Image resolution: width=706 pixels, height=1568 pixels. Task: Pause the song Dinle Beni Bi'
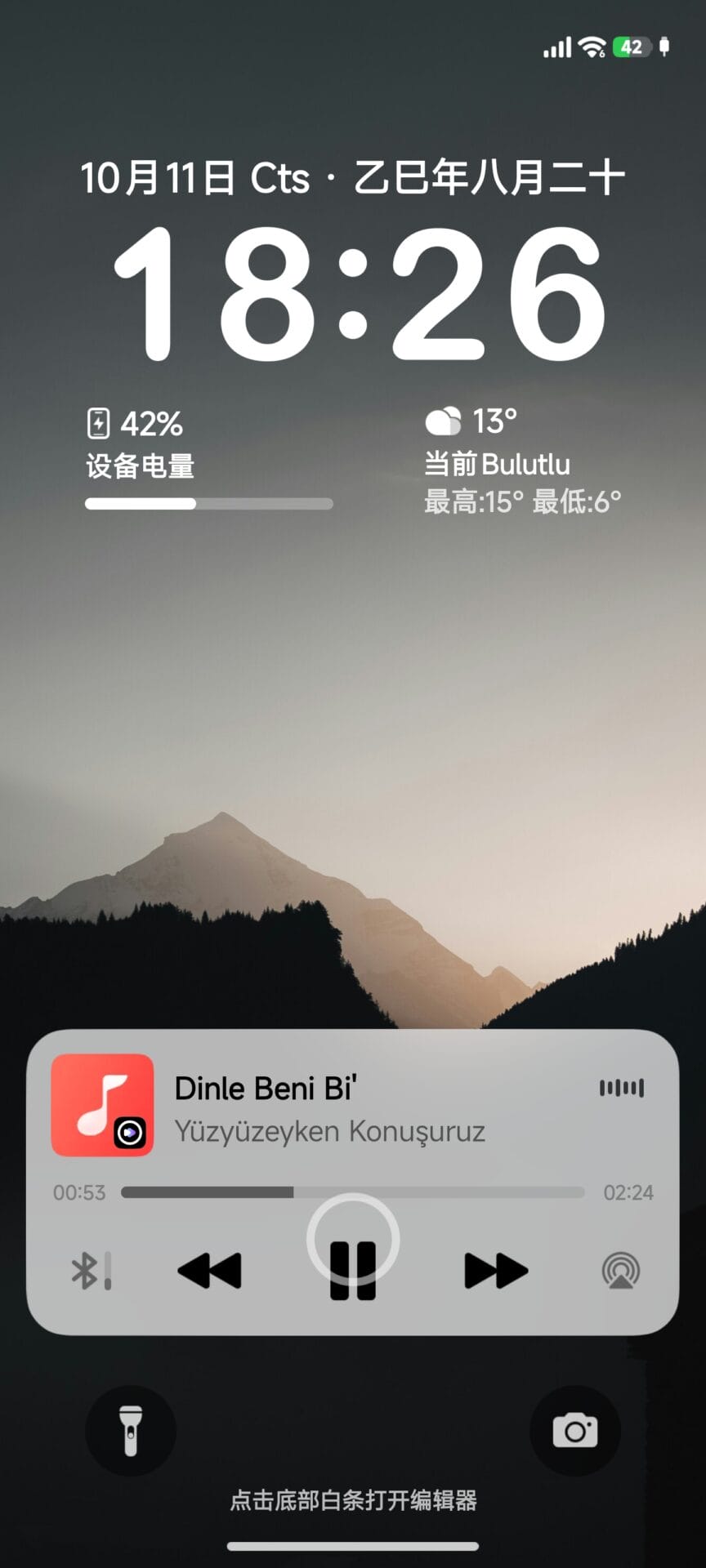coord(353,1270)
